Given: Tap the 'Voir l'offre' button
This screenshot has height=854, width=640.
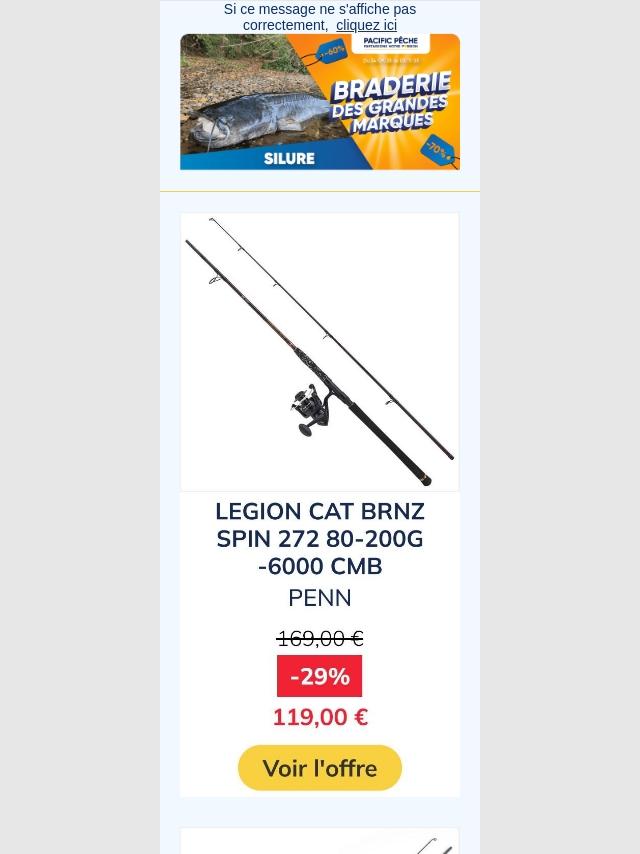Looking at the screenshot, I should (320, 768).
